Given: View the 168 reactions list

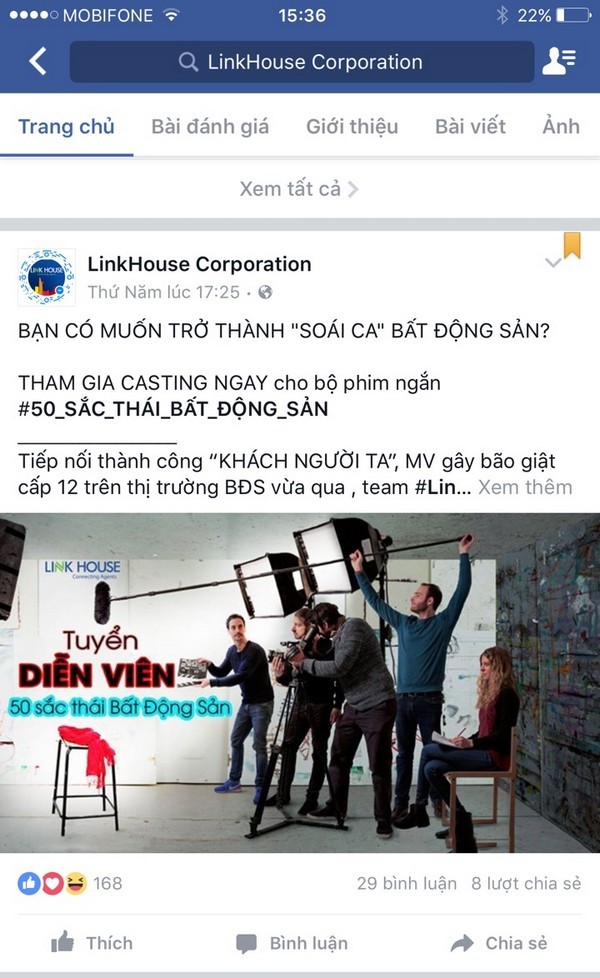Looking at the screenshot, I should click(x=70, y=883).
